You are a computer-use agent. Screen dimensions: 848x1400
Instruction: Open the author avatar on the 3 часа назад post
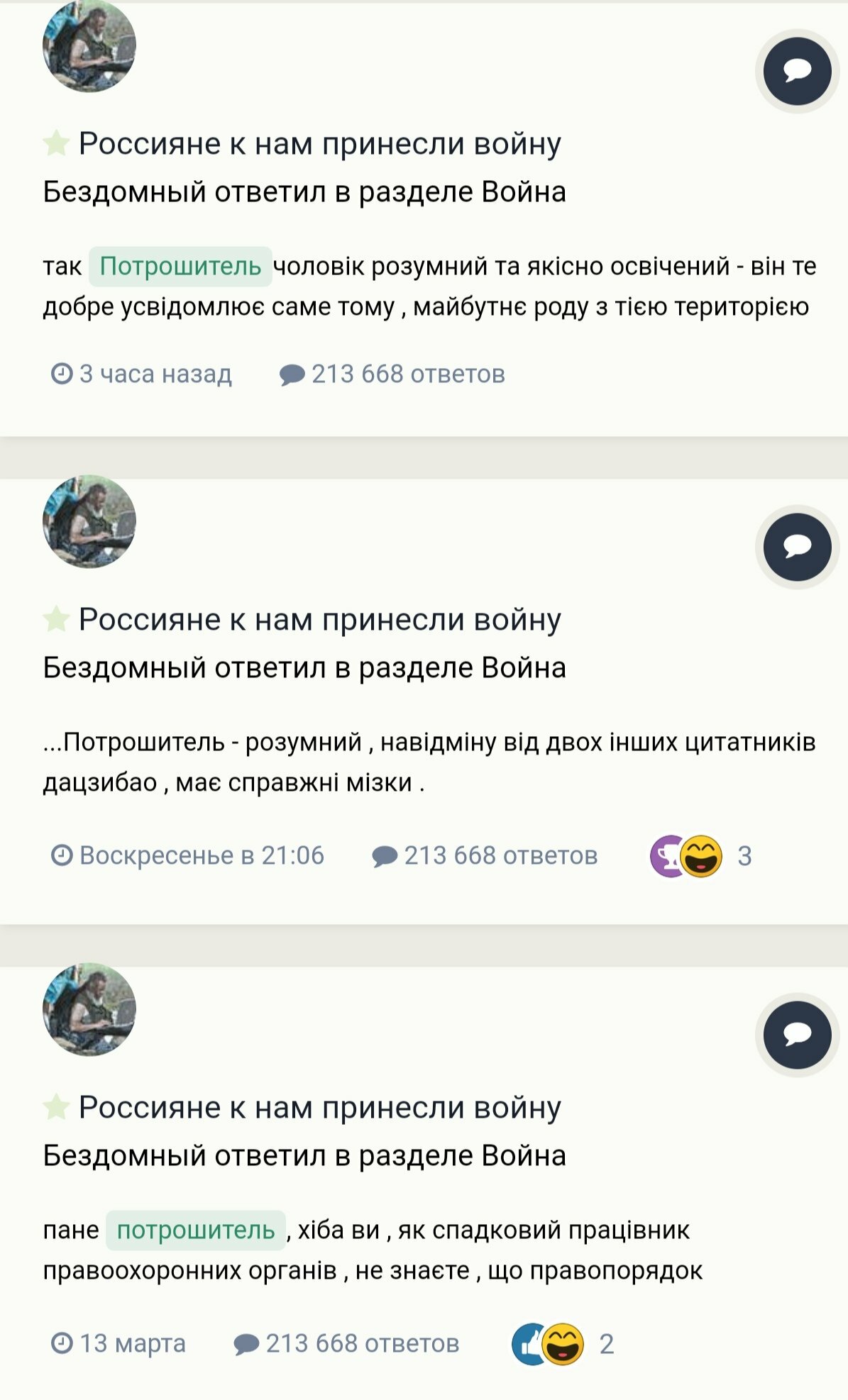[x=89, y=46]
